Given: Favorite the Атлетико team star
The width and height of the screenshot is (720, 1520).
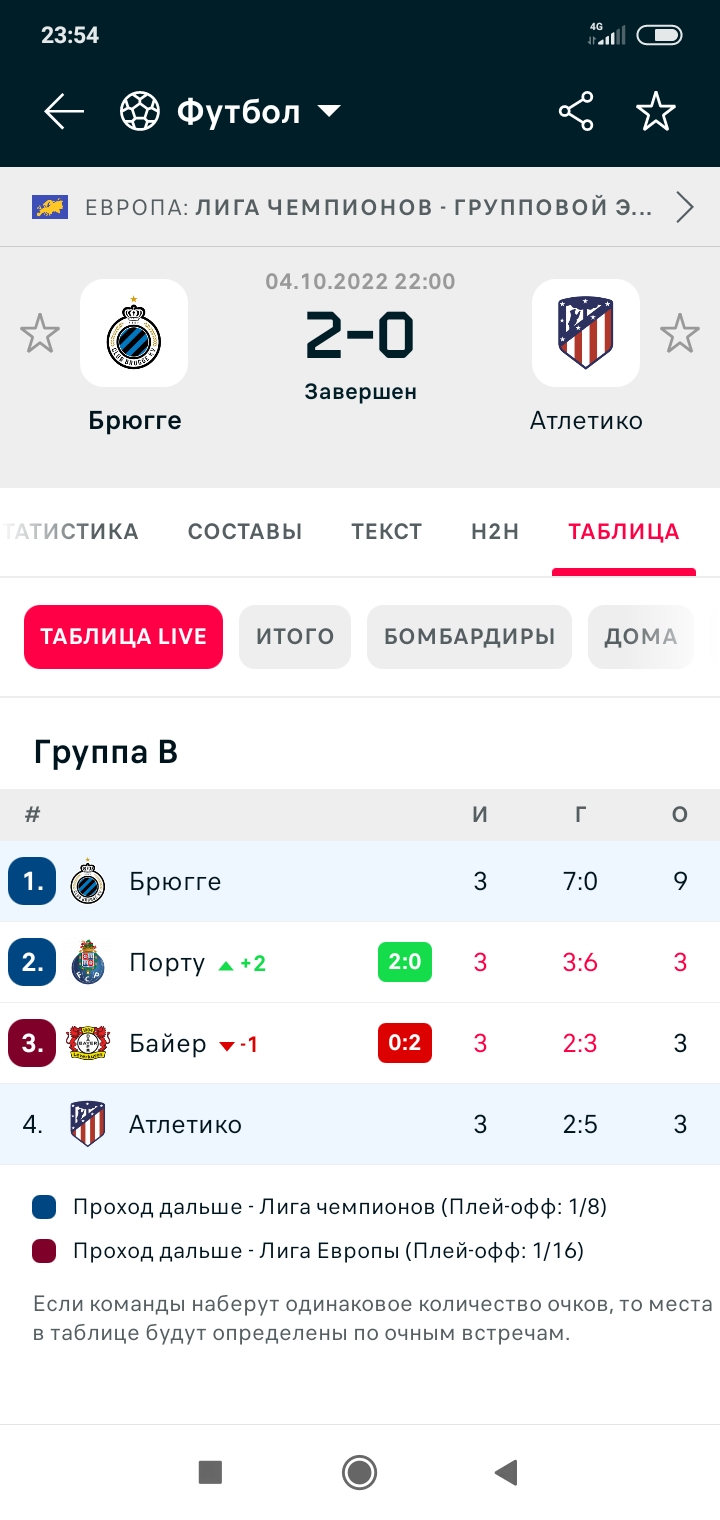Looking at the screenshot, I should [x=680, y=334].
